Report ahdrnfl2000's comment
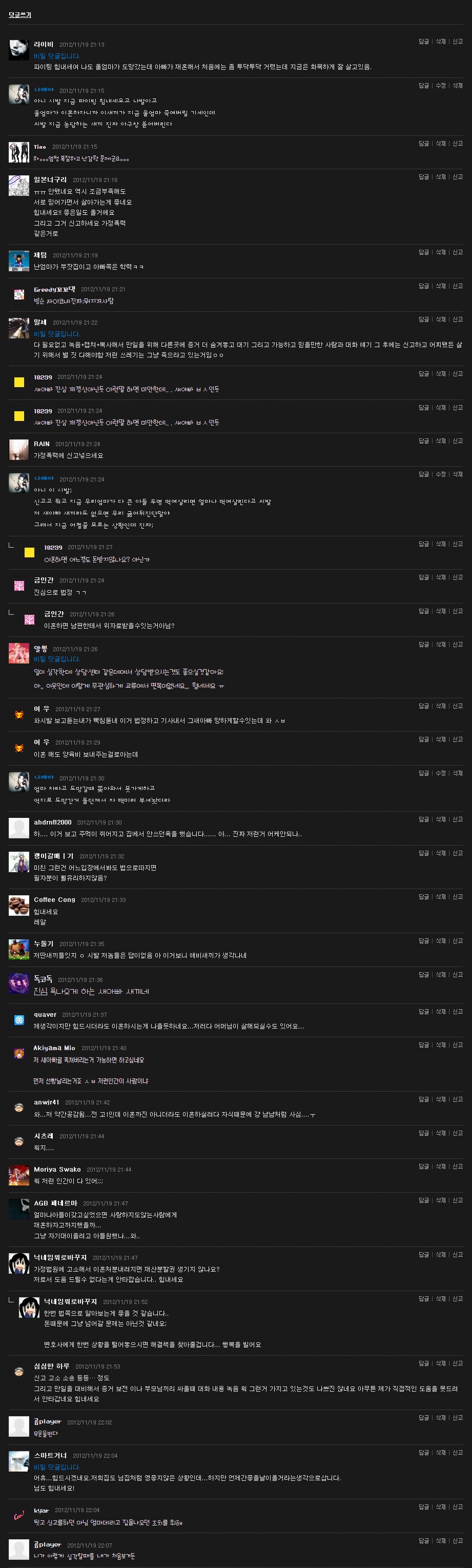 458,819
